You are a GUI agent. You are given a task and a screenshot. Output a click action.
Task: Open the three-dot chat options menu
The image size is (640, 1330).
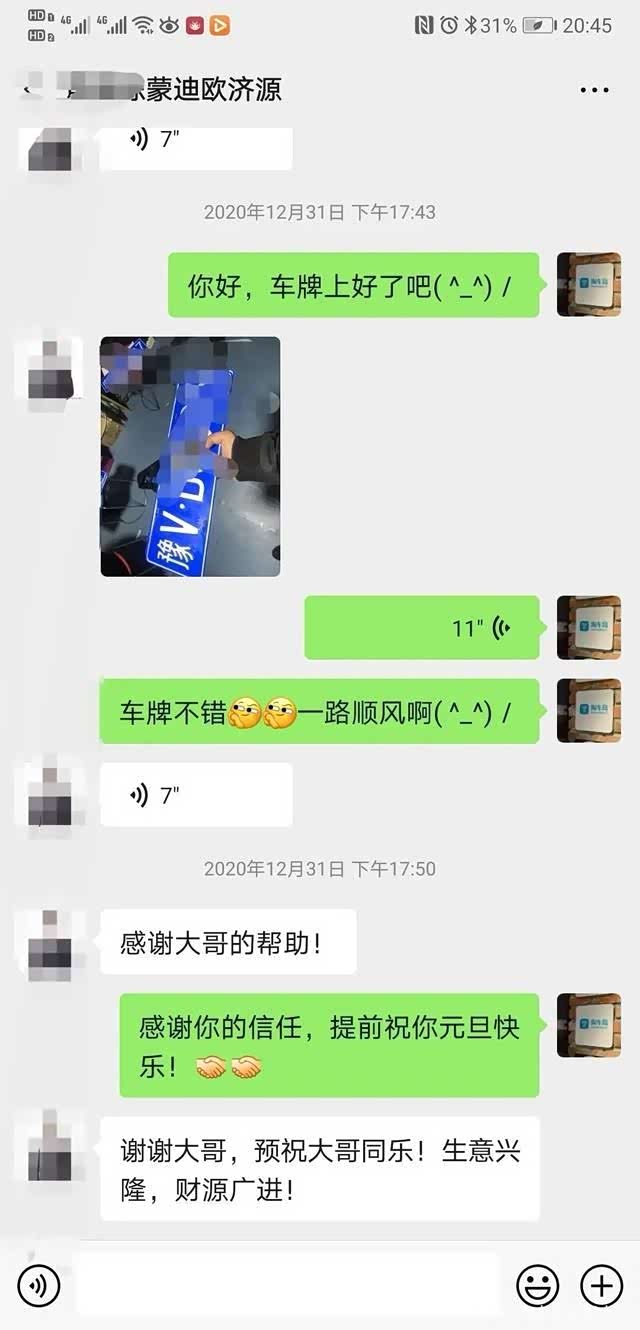tap(594, 90)
